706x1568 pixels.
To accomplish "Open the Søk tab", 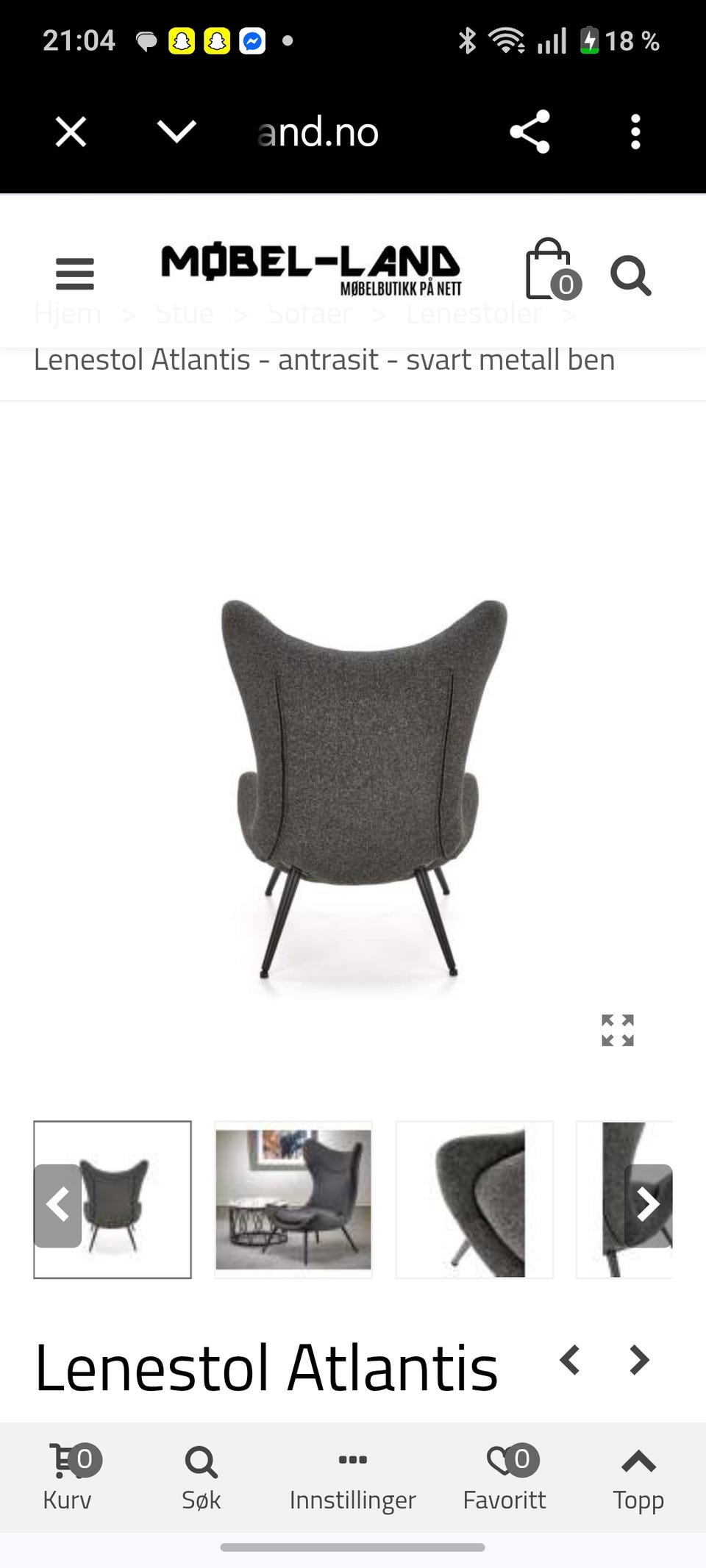I will [x=201, y=1478].
